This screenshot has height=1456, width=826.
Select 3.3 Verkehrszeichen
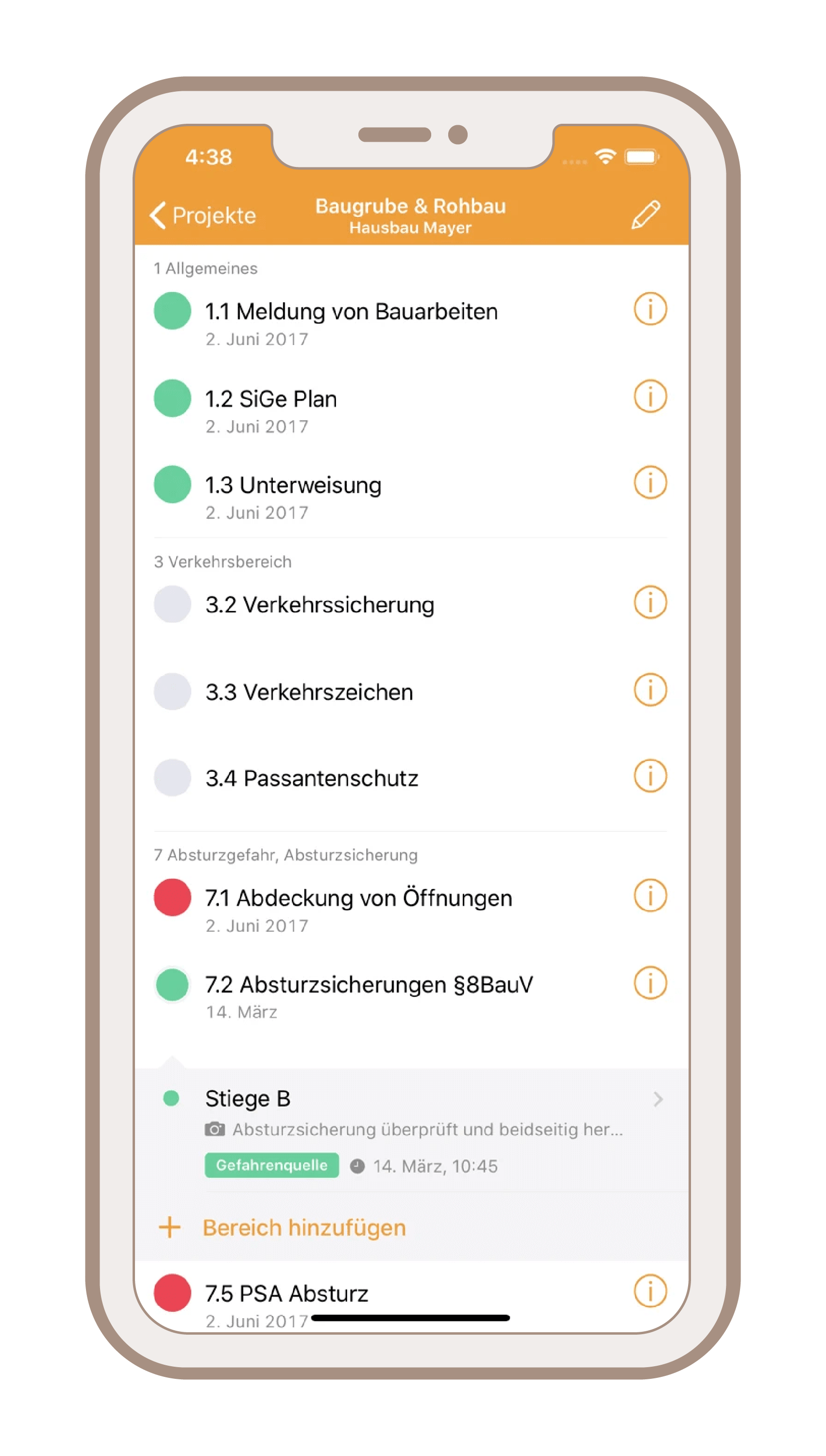309,692
